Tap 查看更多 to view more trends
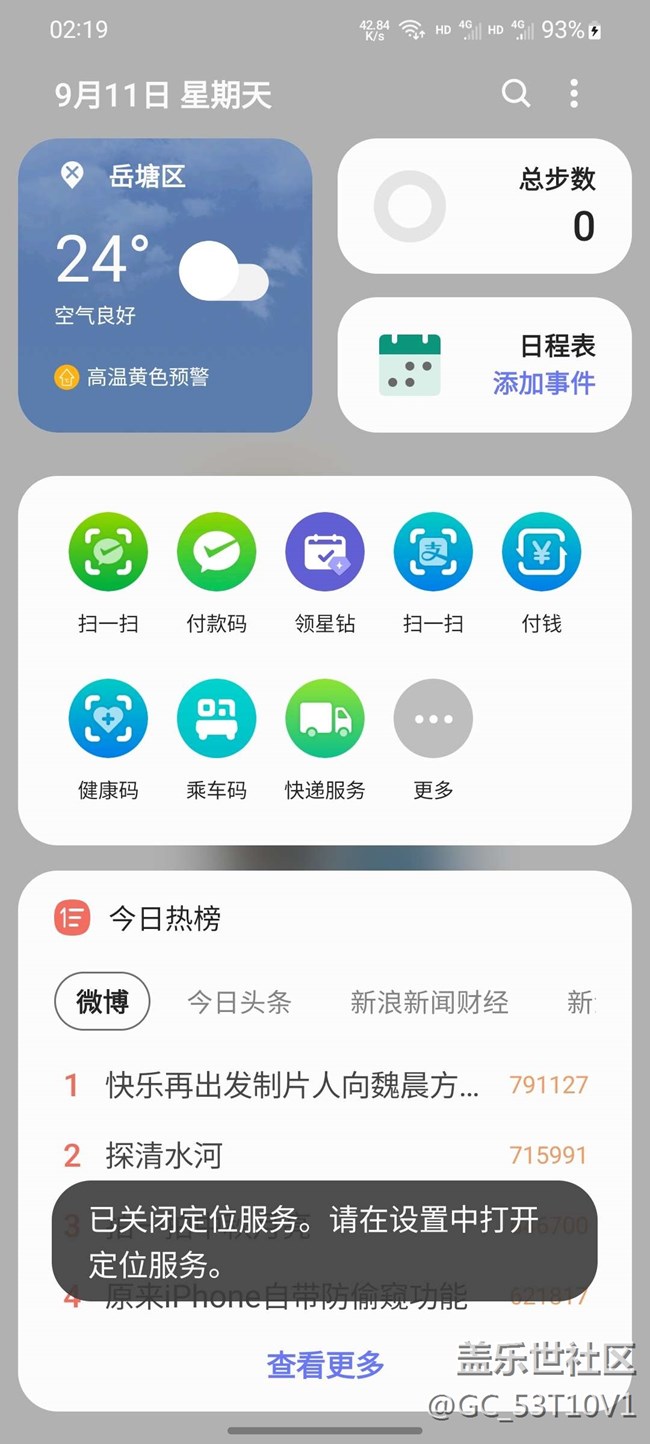650x1444 pixels. tap(325, 1364)
